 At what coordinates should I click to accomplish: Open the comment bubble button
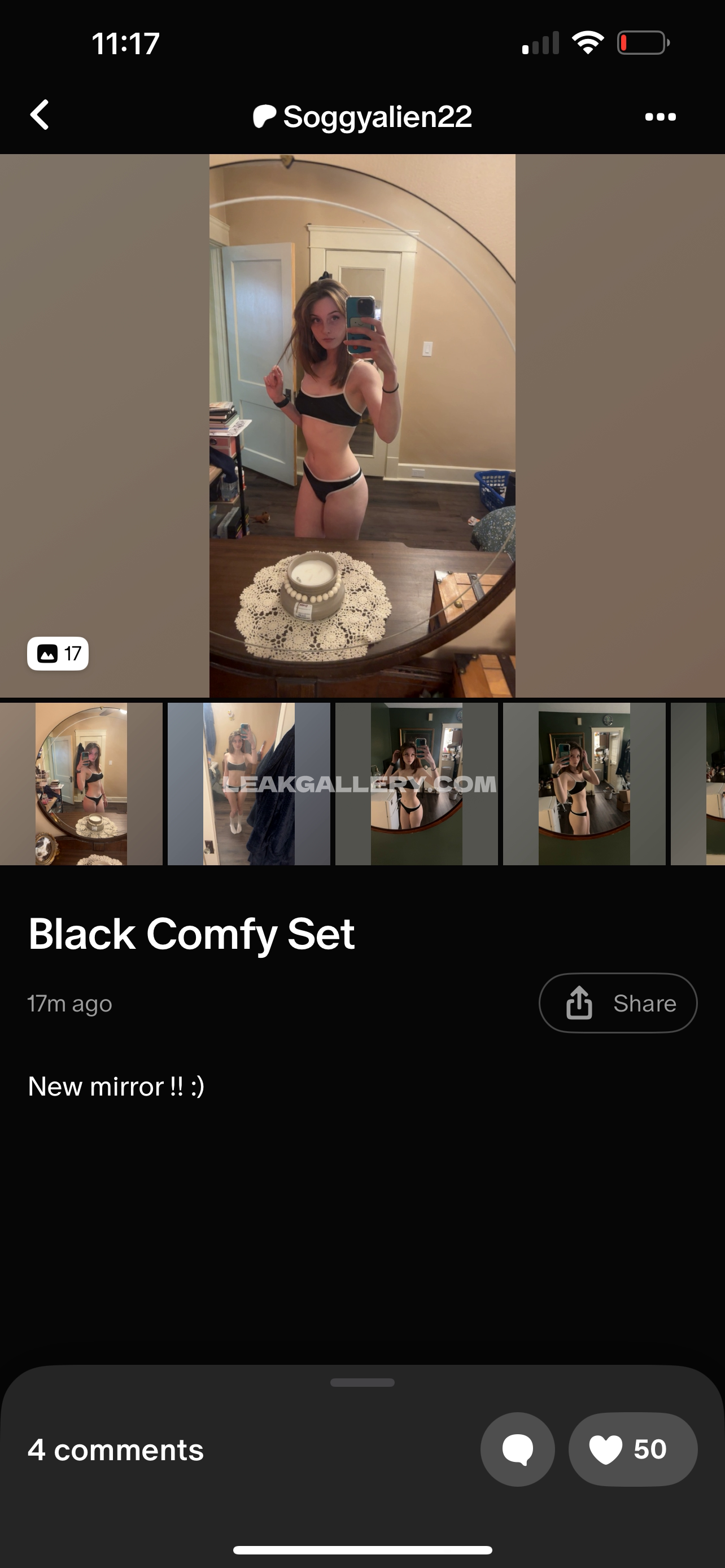point(517,1449)
